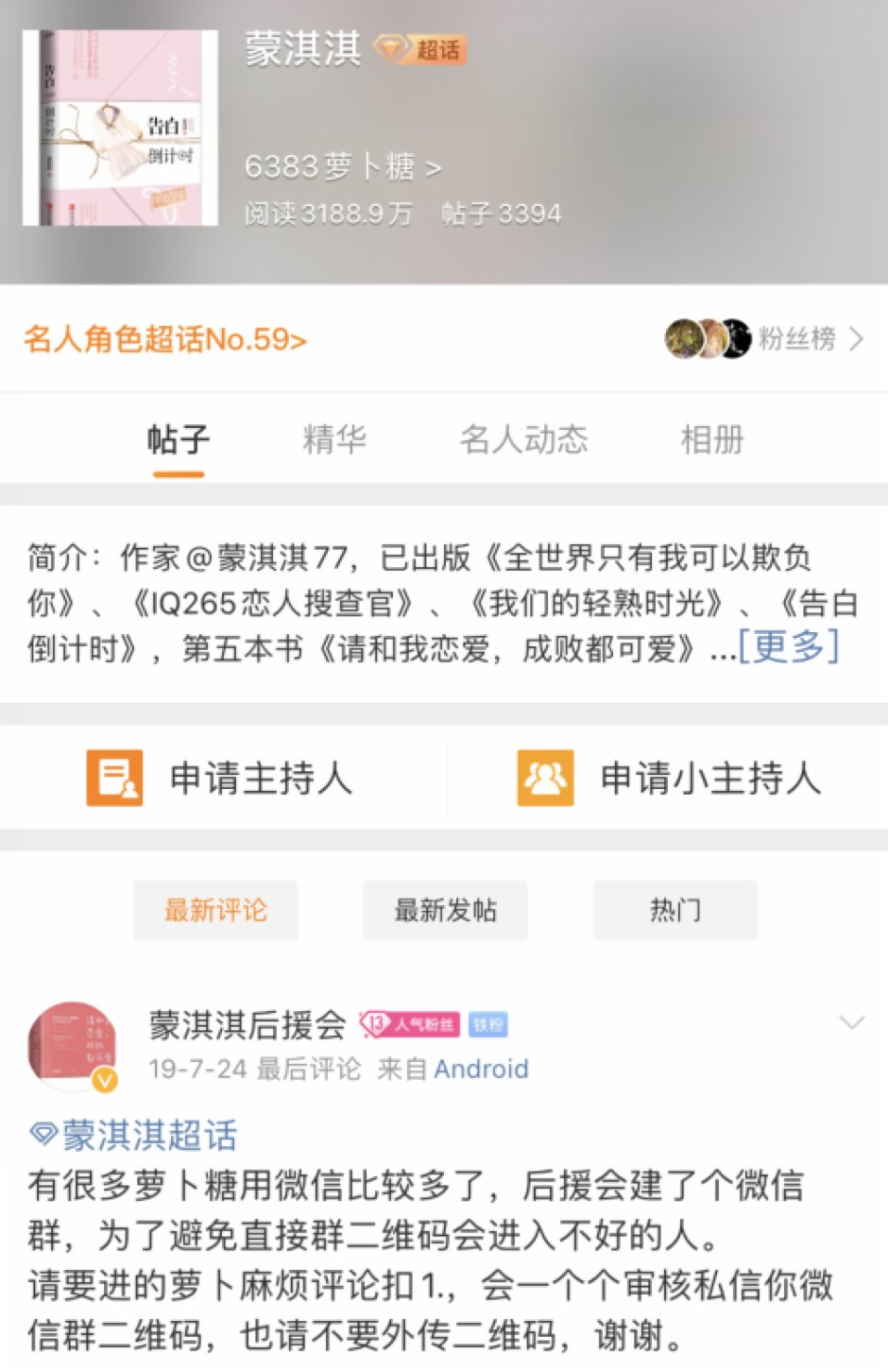Open 粉丝榜 via its right arrow
Screen dimensions: 888x1372
click(x=858, y=338)
